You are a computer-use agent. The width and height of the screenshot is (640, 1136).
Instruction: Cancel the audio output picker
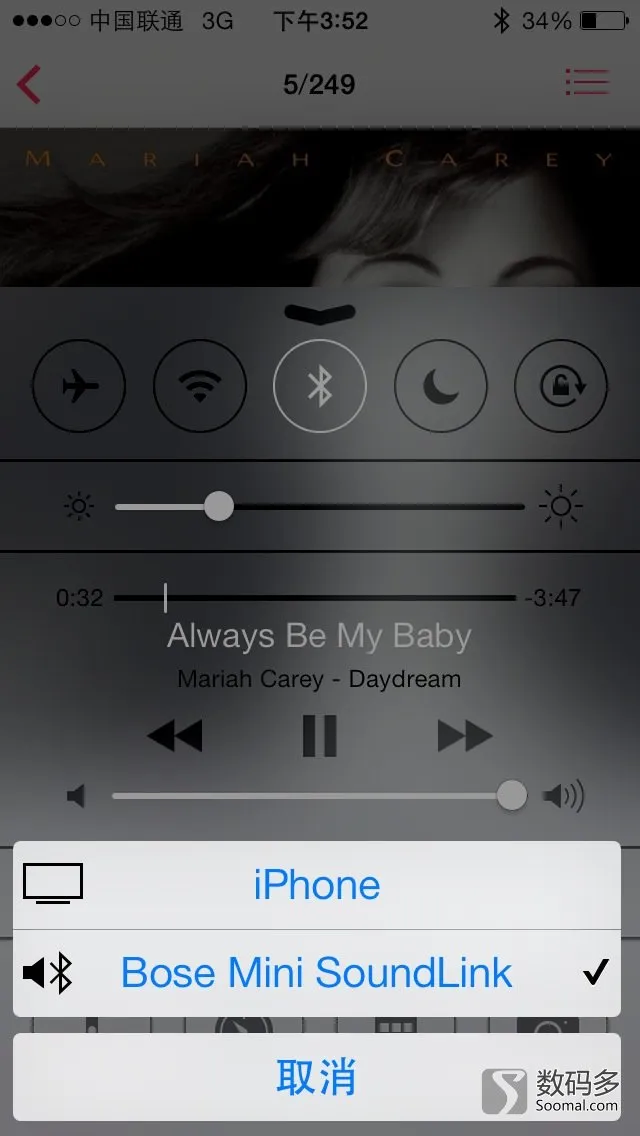[x=316, y=1077]
